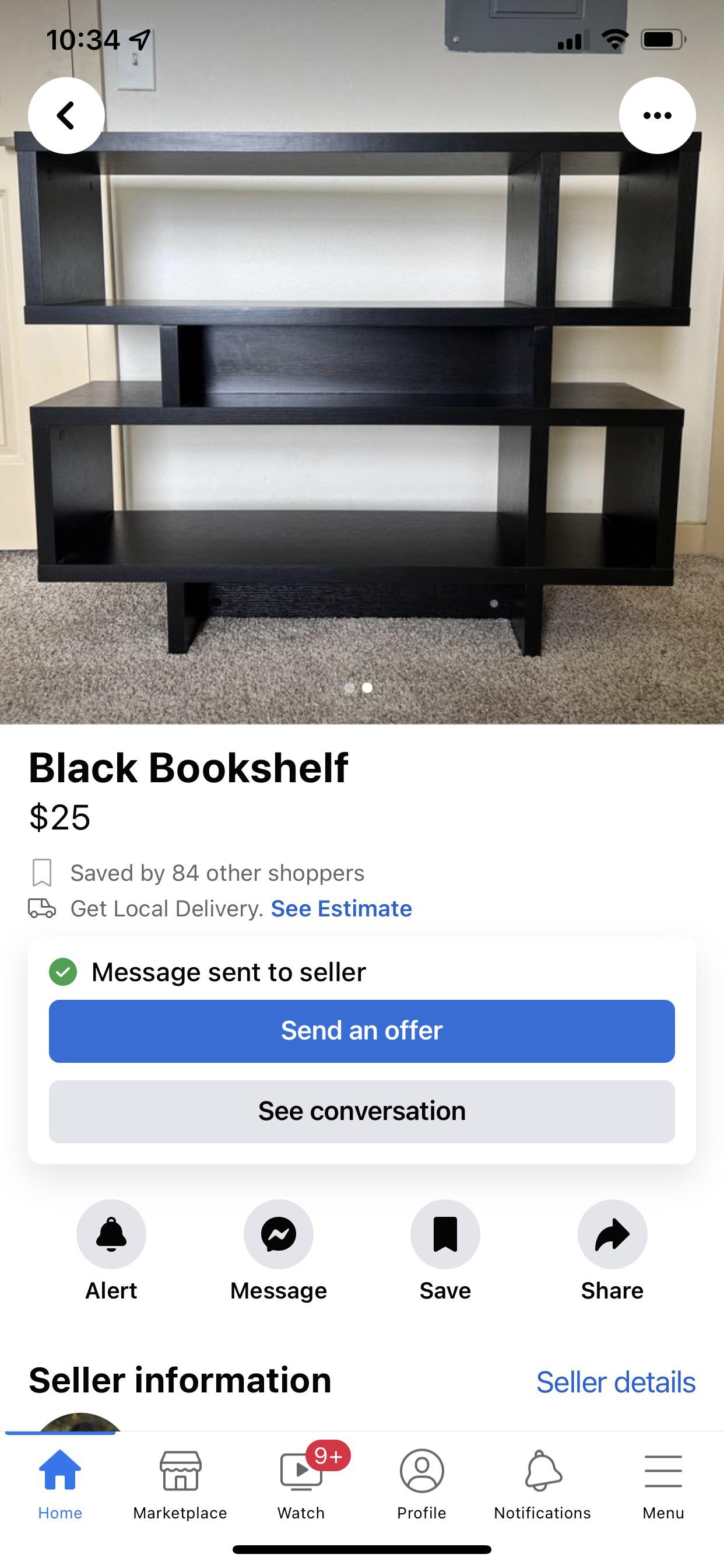Screen dimensions: 724x1568
Task: Tap the saved-by-shoppers bookmark icon
Action: pos(43,872)
